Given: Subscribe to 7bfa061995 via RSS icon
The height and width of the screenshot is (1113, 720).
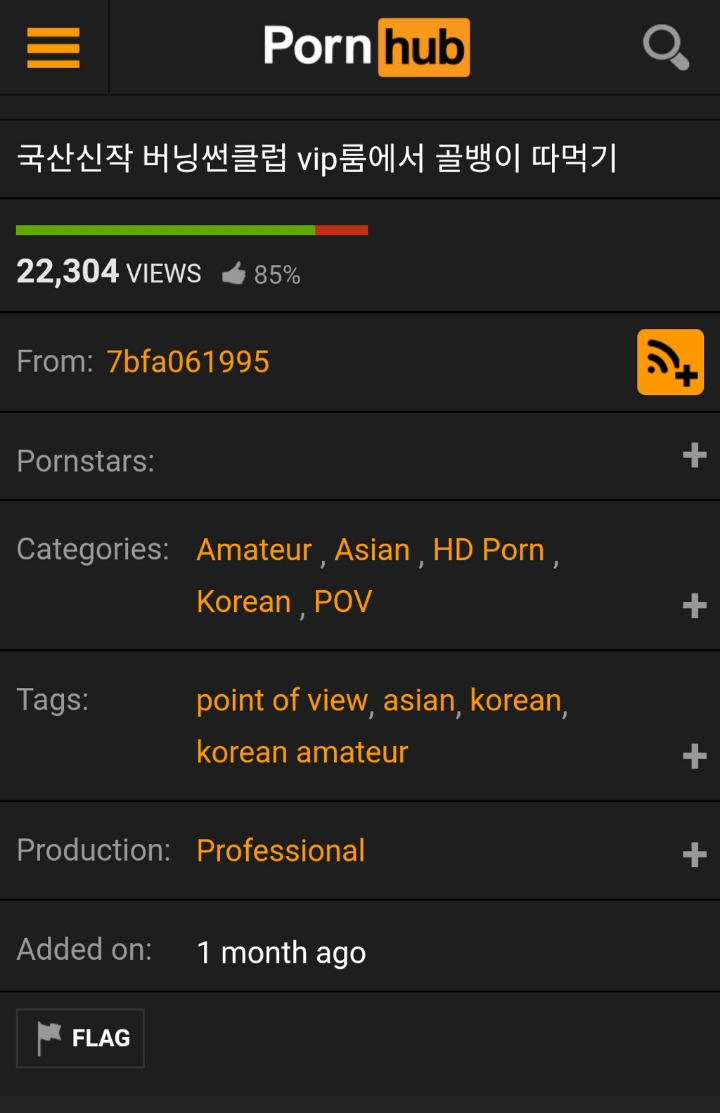Looking at the screenshot, I should [670, 361].
